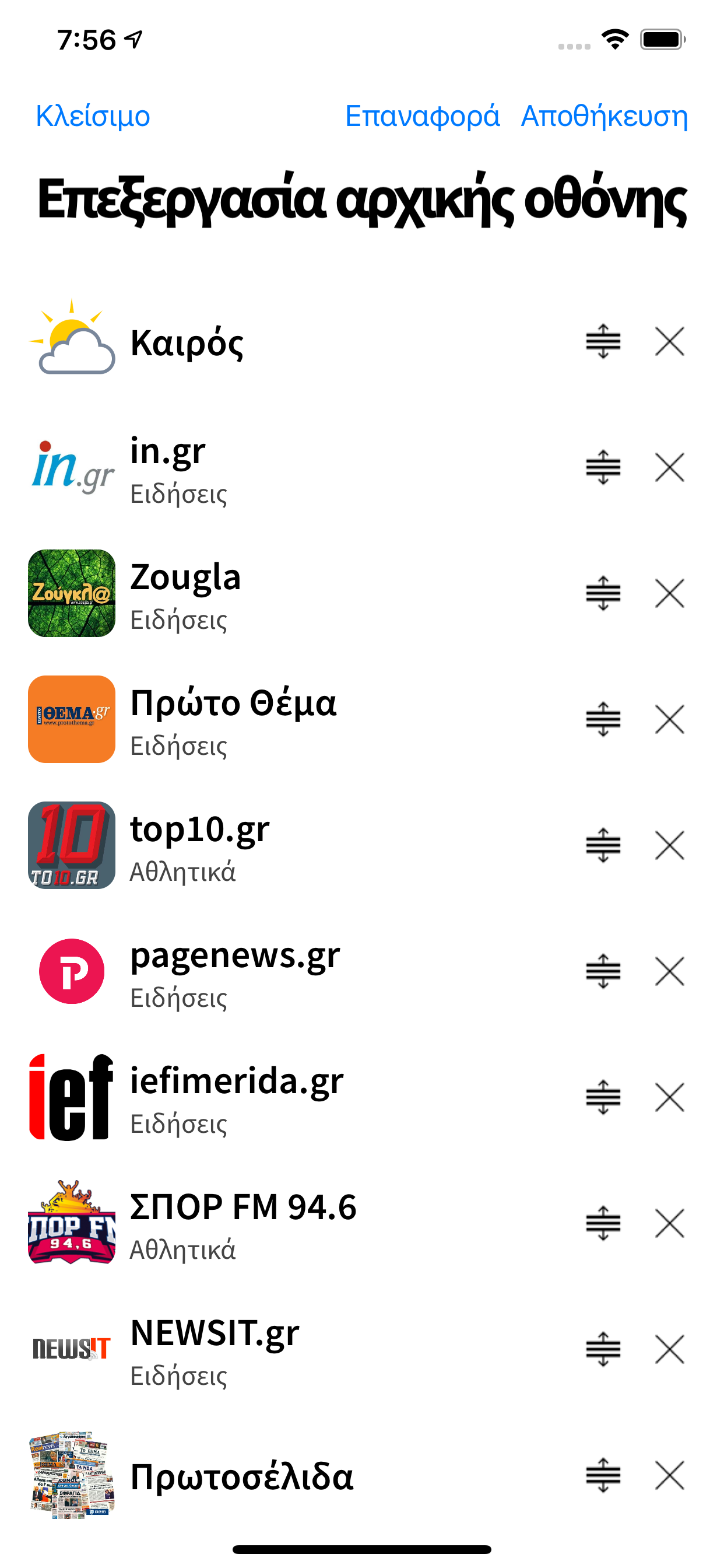The height and width of the screenshot is (1568, 724).
Task: Remove Πρώτο Θέμα from the home screen
Action: coord(669,719)
